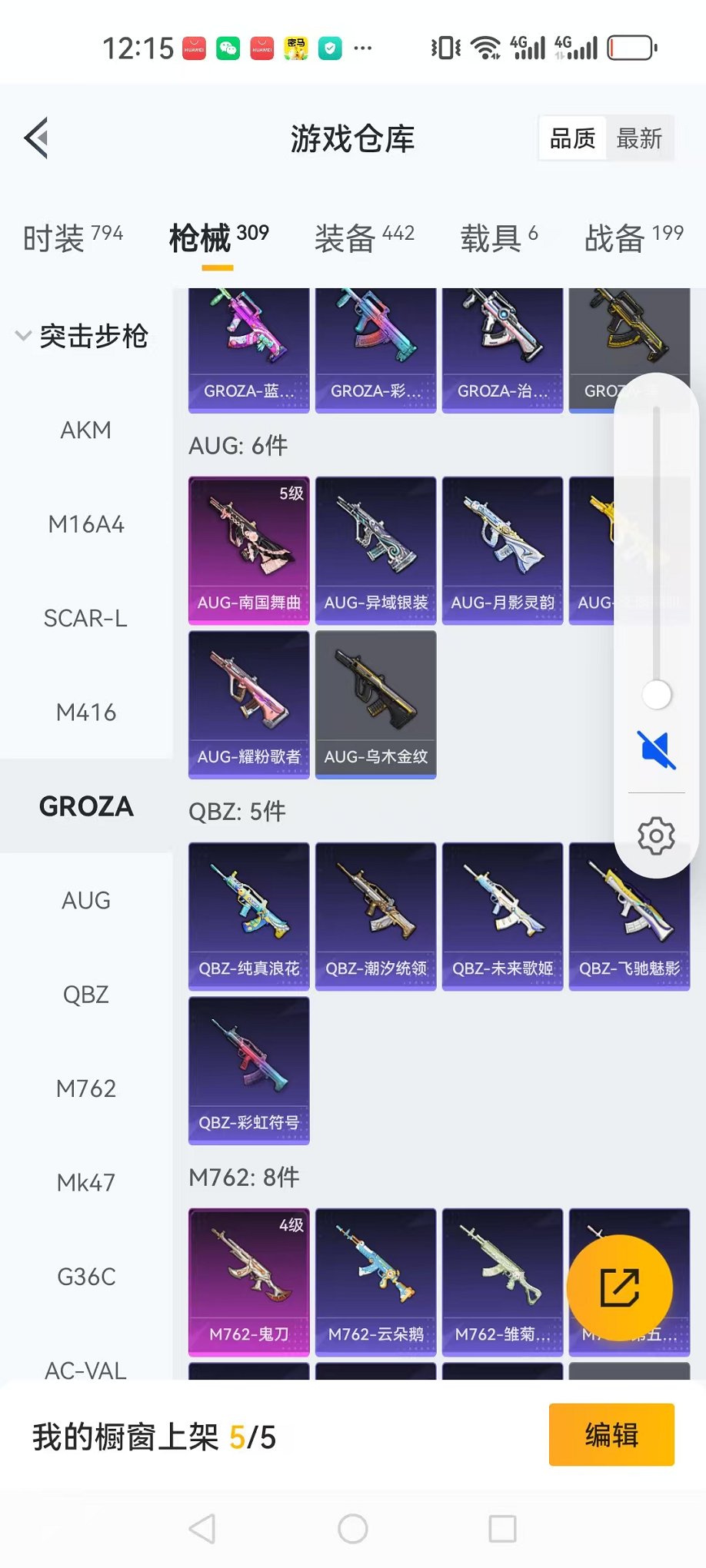Sort items by 最新

click(x=639, y=139)
